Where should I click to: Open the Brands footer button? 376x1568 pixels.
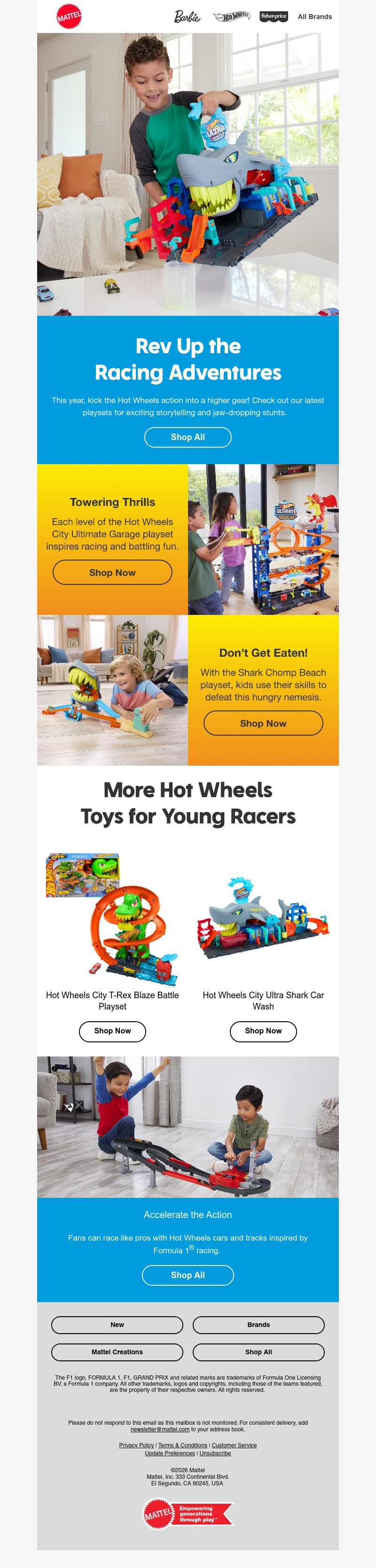pos(258,1325)
